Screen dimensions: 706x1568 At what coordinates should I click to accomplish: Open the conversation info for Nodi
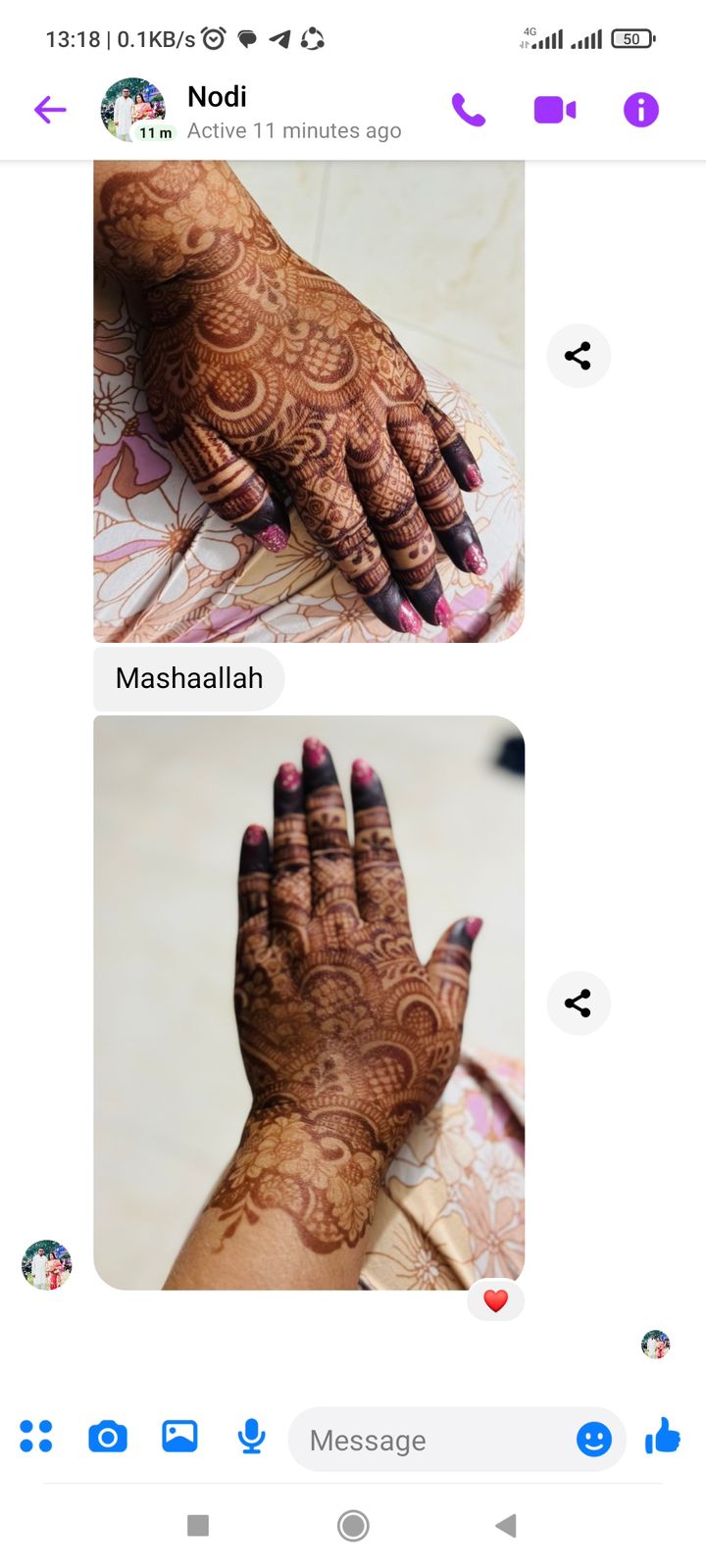pos(641,110)
